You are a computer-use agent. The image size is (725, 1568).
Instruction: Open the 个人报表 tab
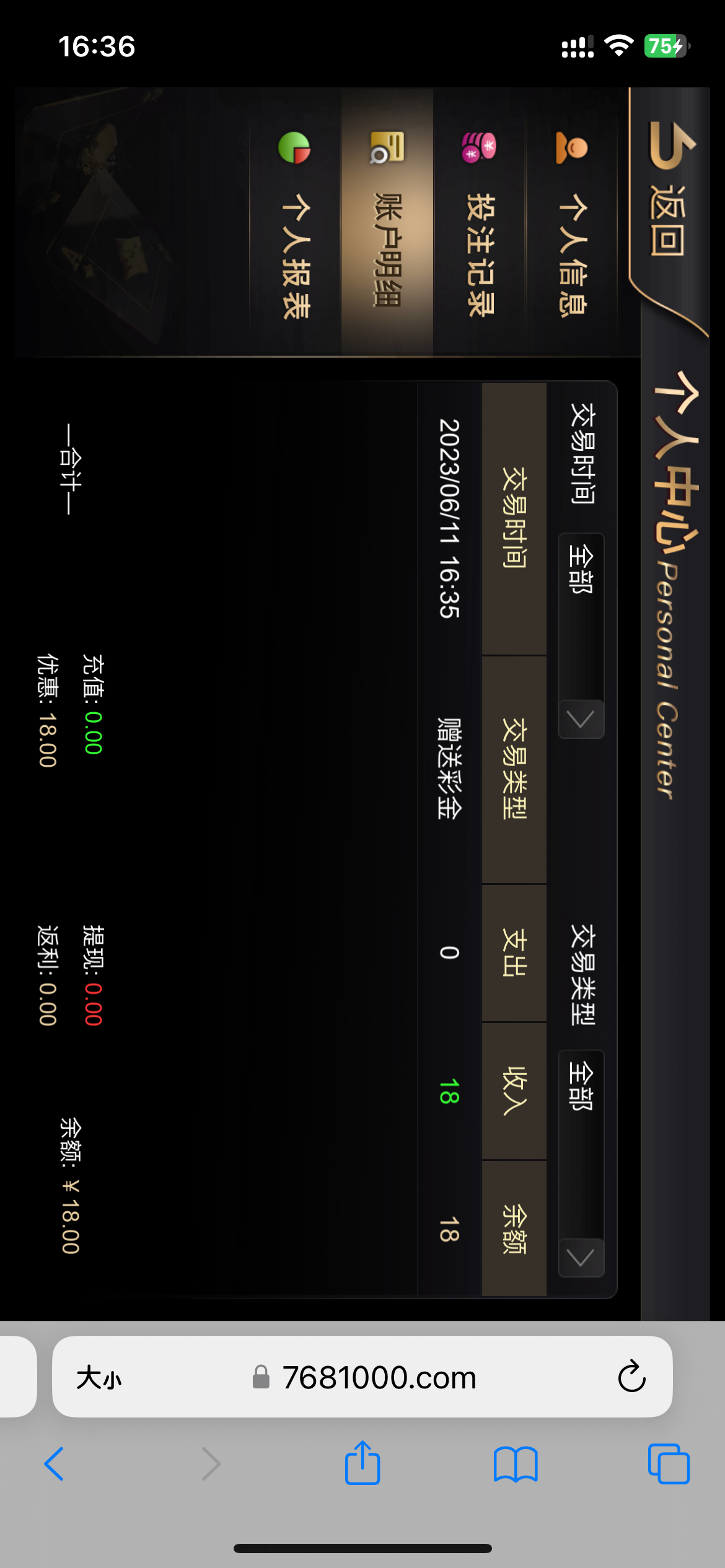coord(295,224)
